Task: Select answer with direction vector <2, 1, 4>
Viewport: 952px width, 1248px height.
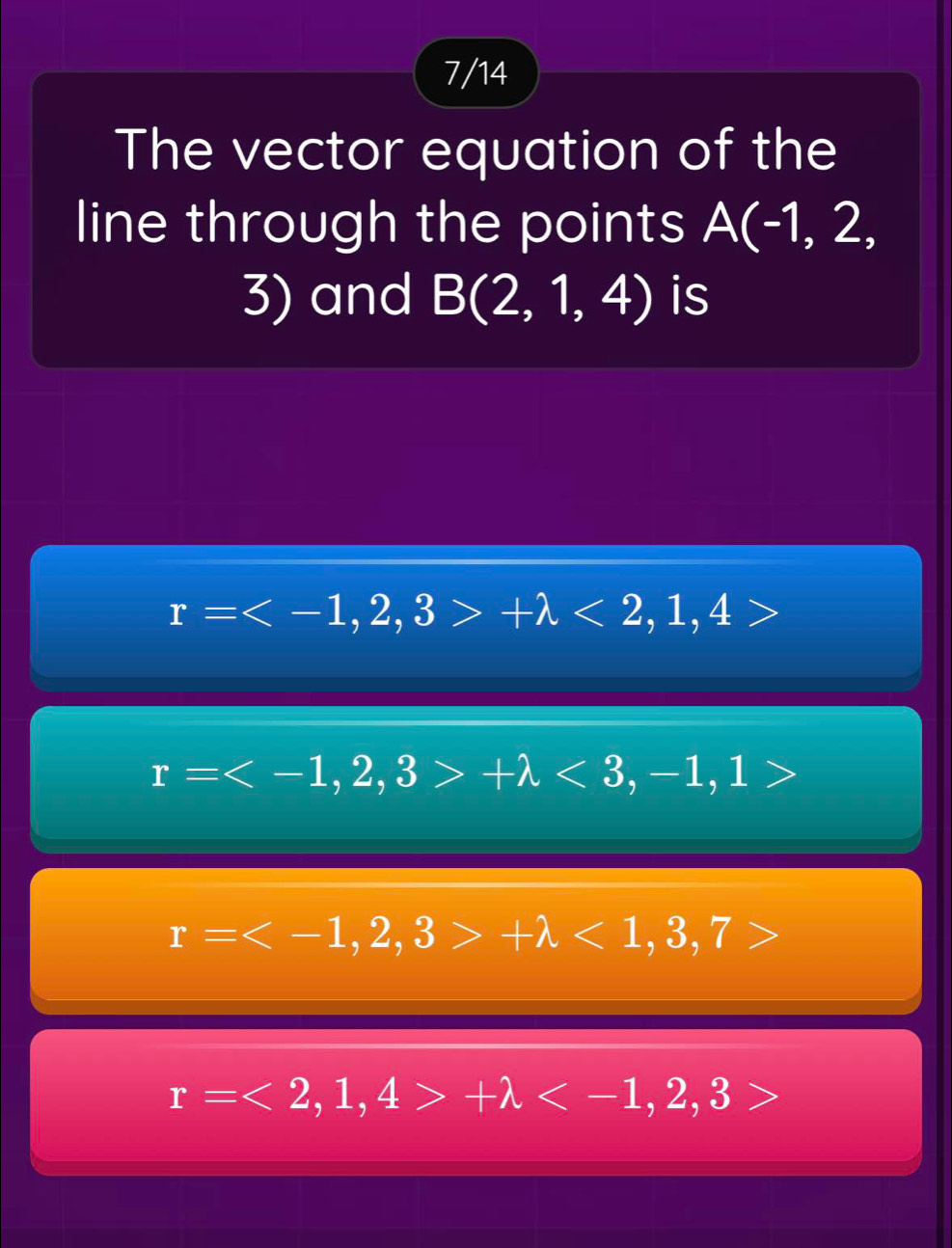Action: tap(476, 611)
